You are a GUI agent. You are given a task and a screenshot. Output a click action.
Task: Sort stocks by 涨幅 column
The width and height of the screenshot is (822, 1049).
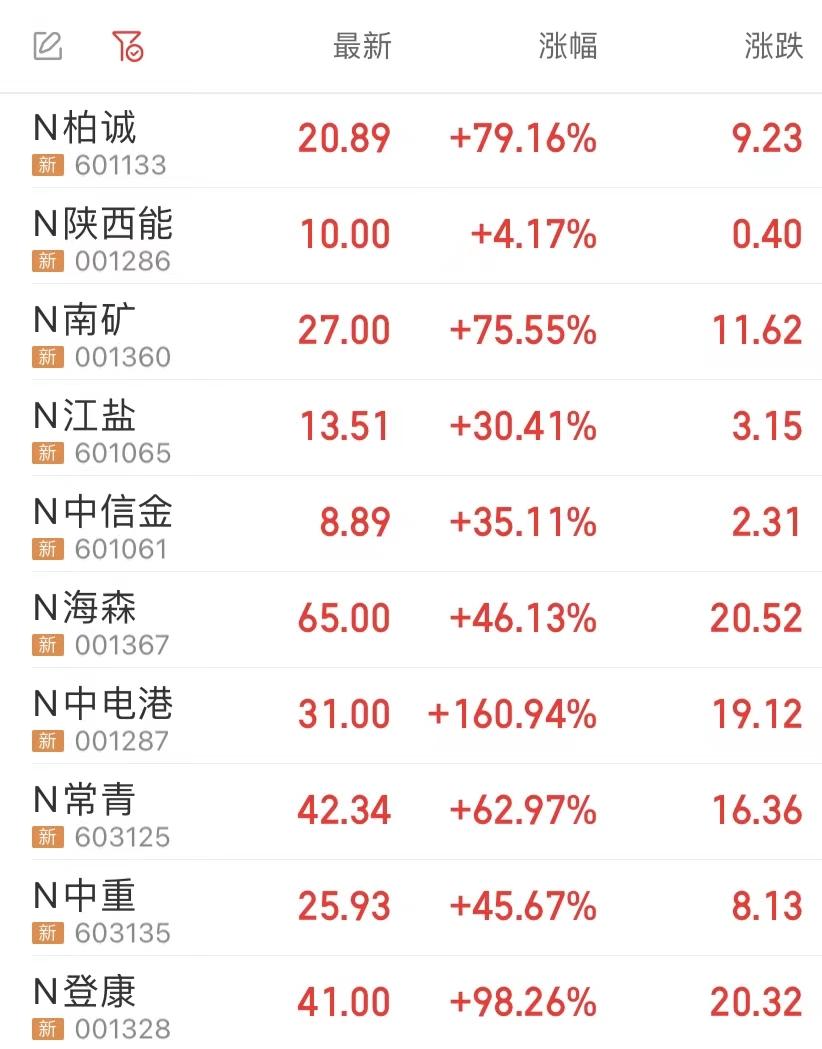coord(567,46)
